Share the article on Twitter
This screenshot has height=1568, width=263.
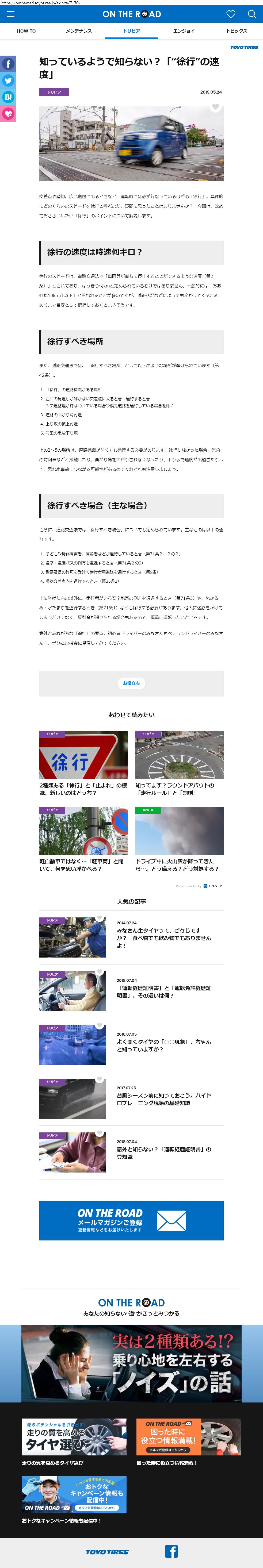tap(8, 80)
